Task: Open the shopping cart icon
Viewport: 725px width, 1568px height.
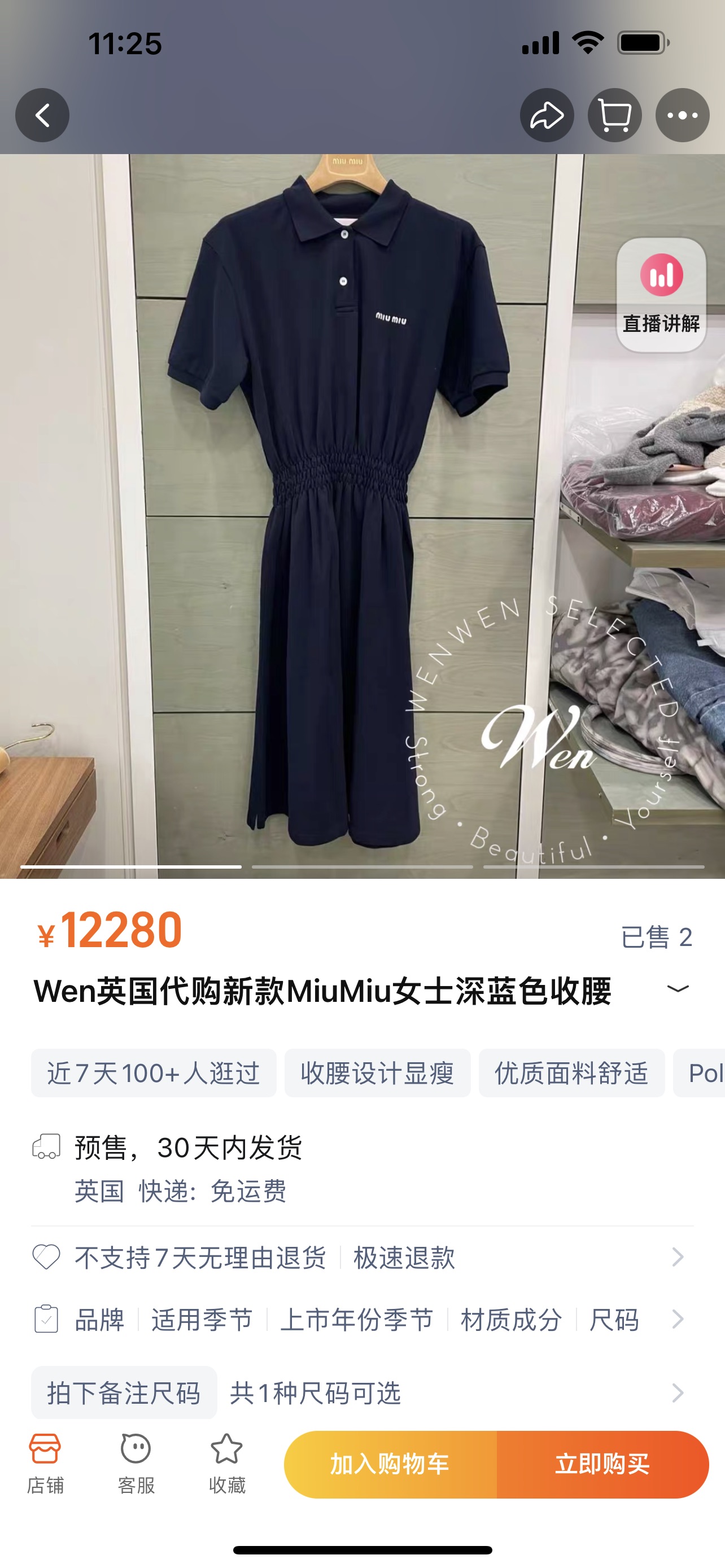Action: point(614,116)
